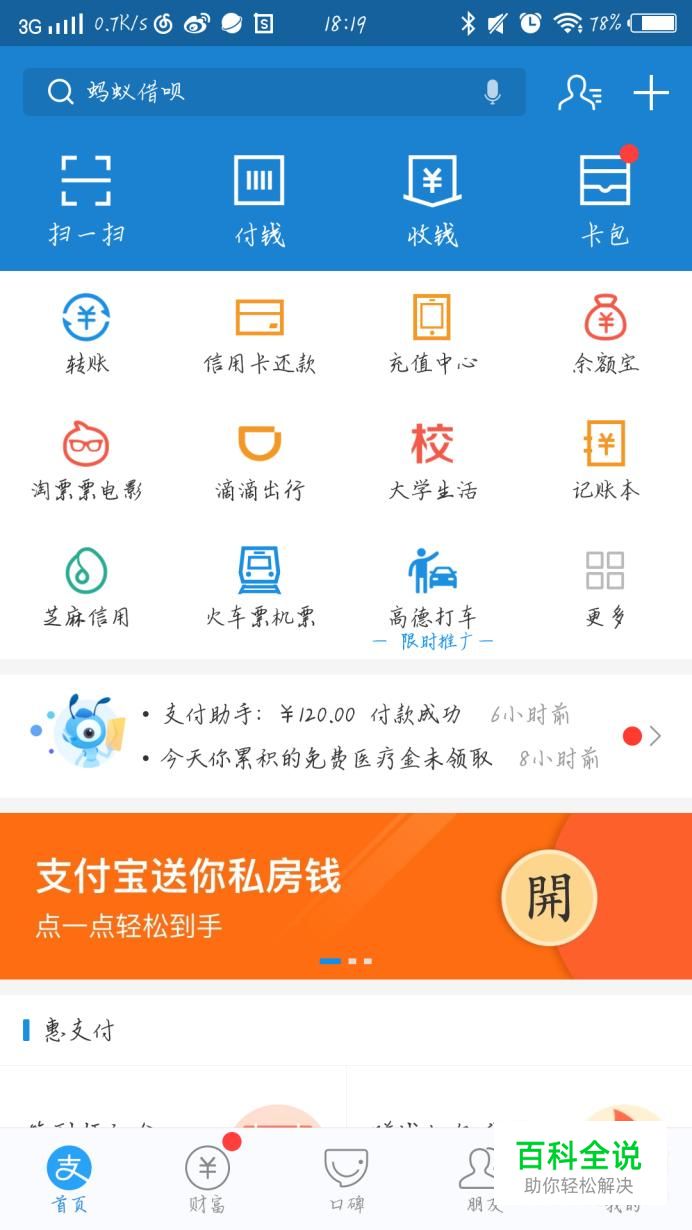Open 淘票票电影 movie tickets

(x=86, y=461)
